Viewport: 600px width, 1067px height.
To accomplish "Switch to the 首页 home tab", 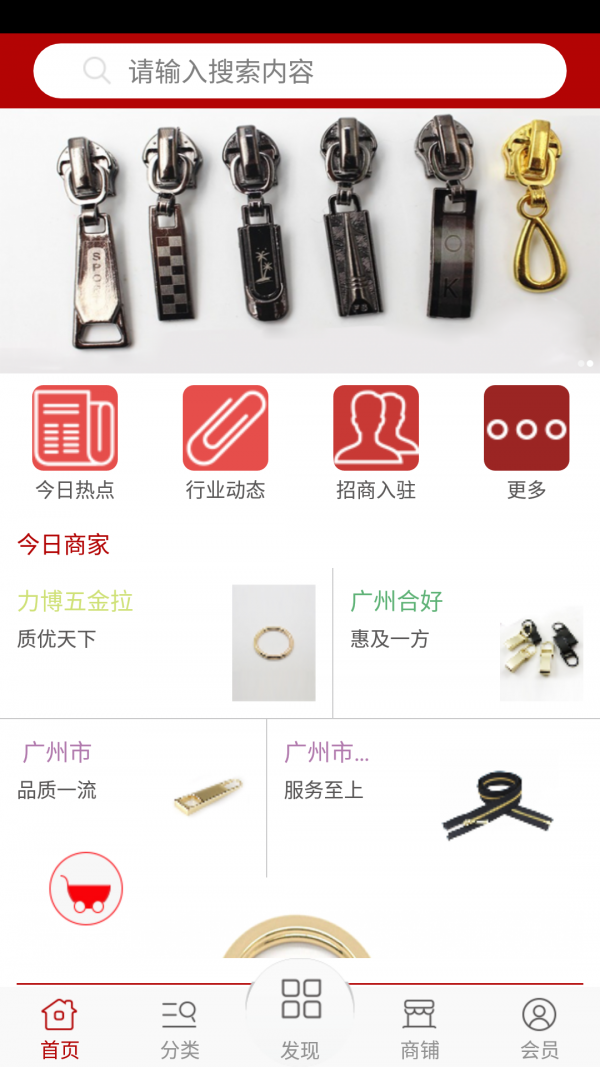I will pos(60,1028).
